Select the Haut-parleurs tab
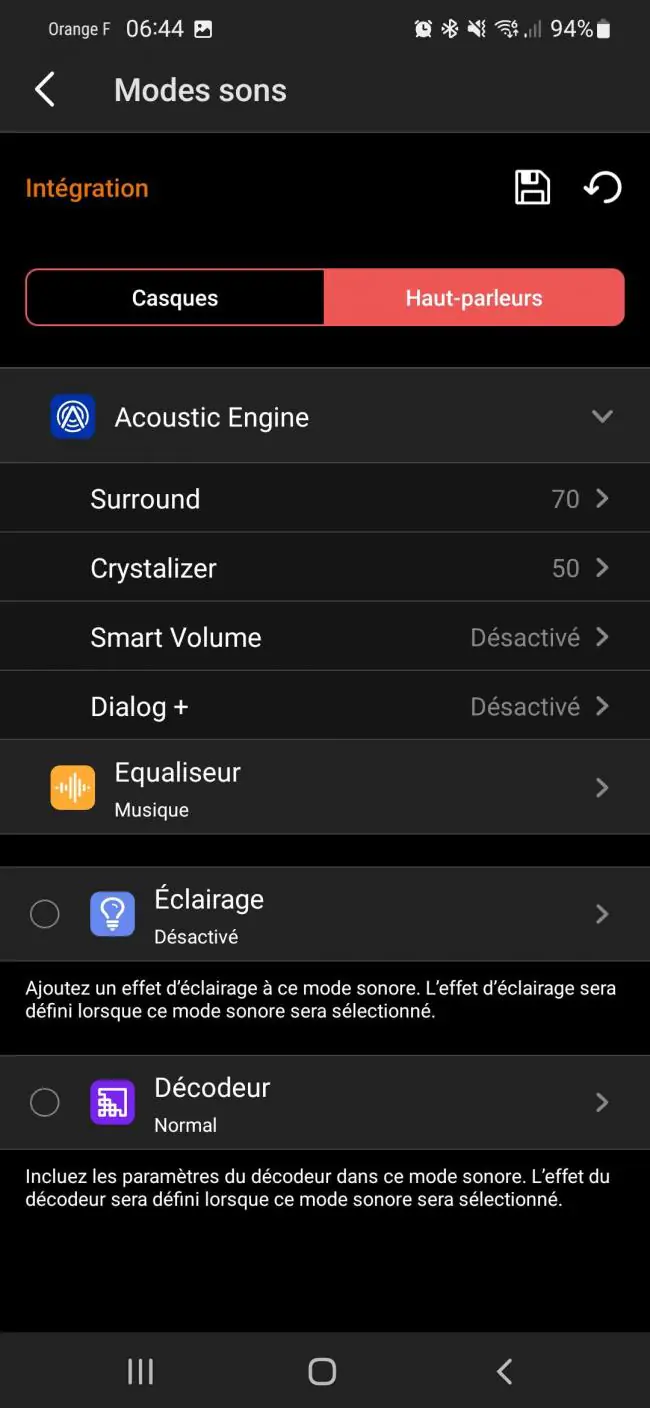This screenshot has height=1408, width=650. point(474,298)
